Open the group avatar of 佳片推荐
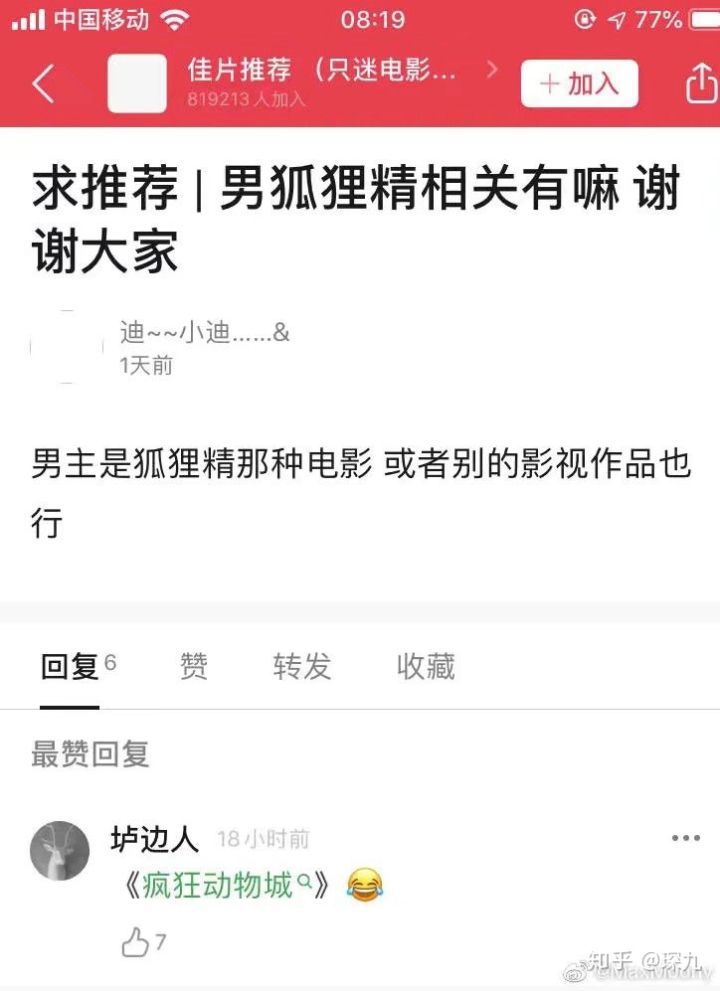 point(136,84)
